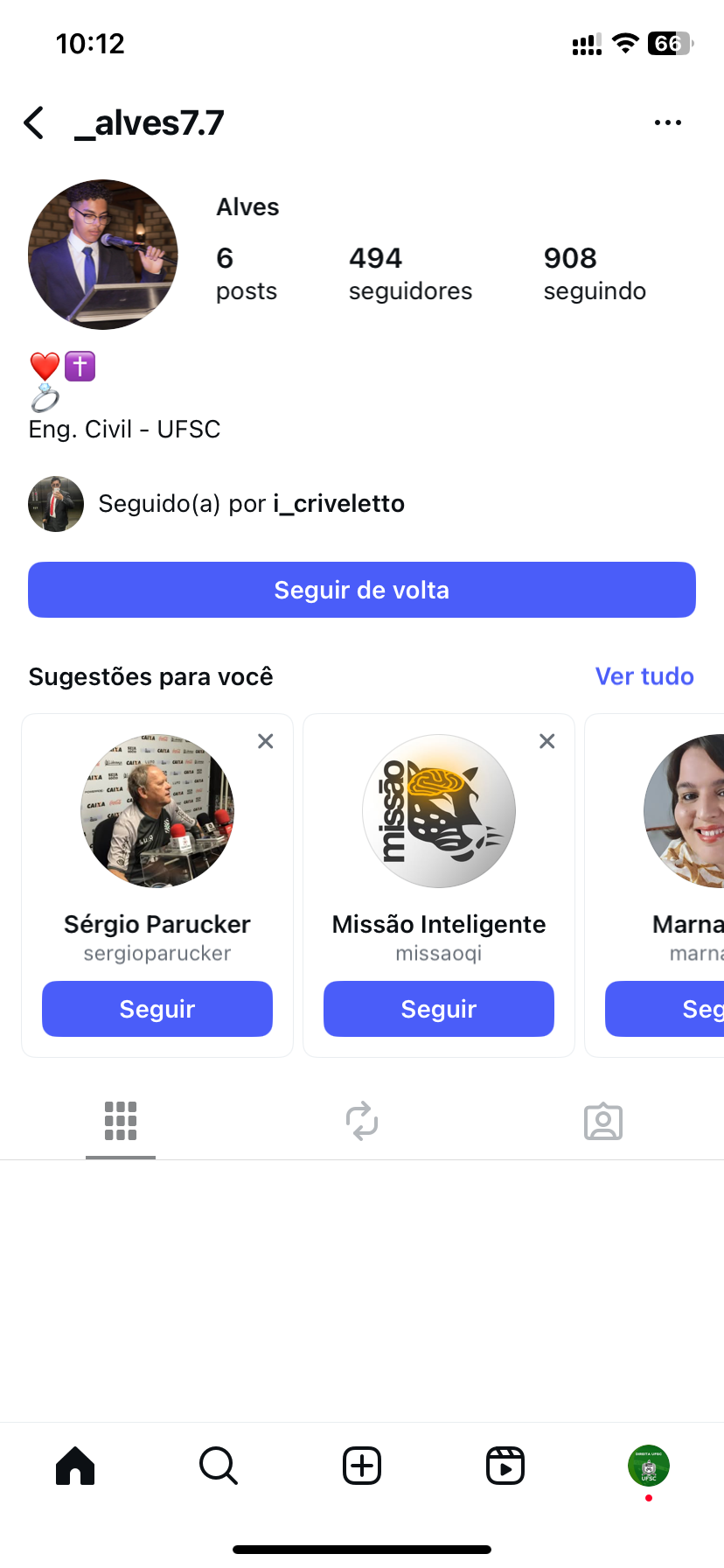
Task: Go to the home feed
Action: point(75,1466)
